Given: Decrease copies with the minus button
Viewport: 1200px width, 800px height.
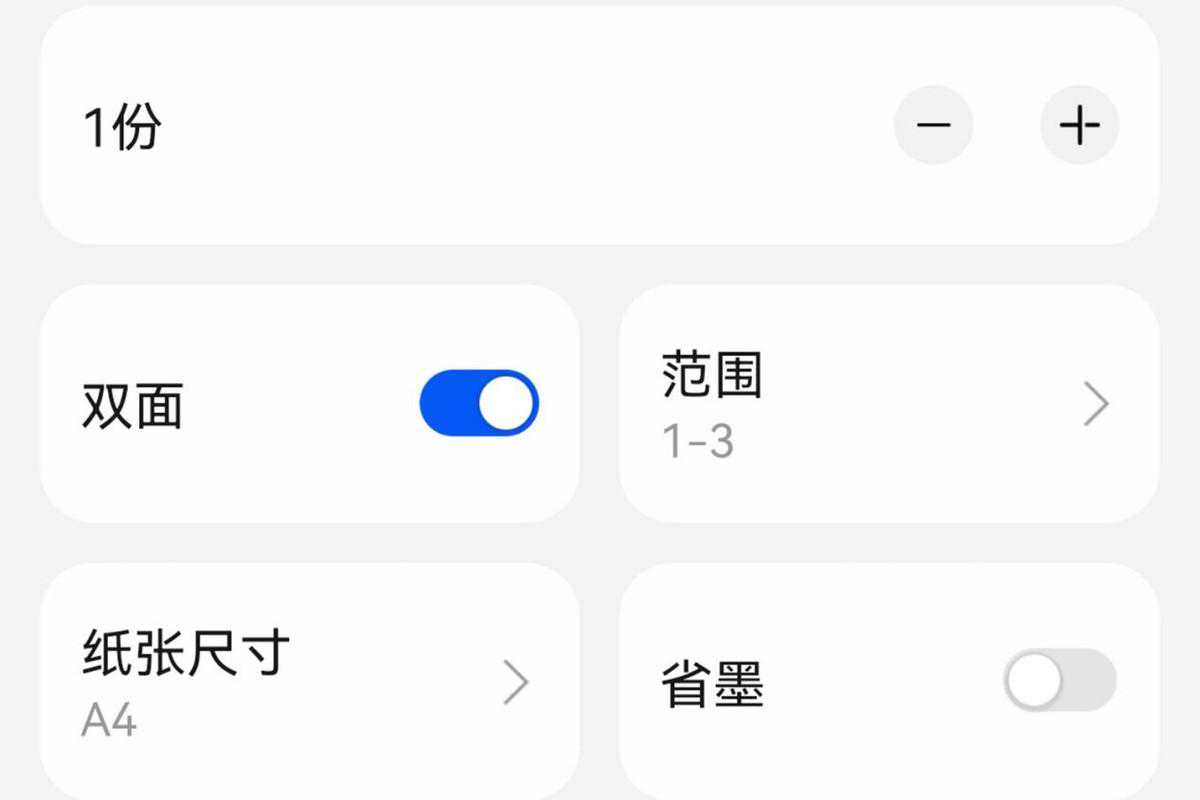Looking at the screenshot, I should 933,126.
